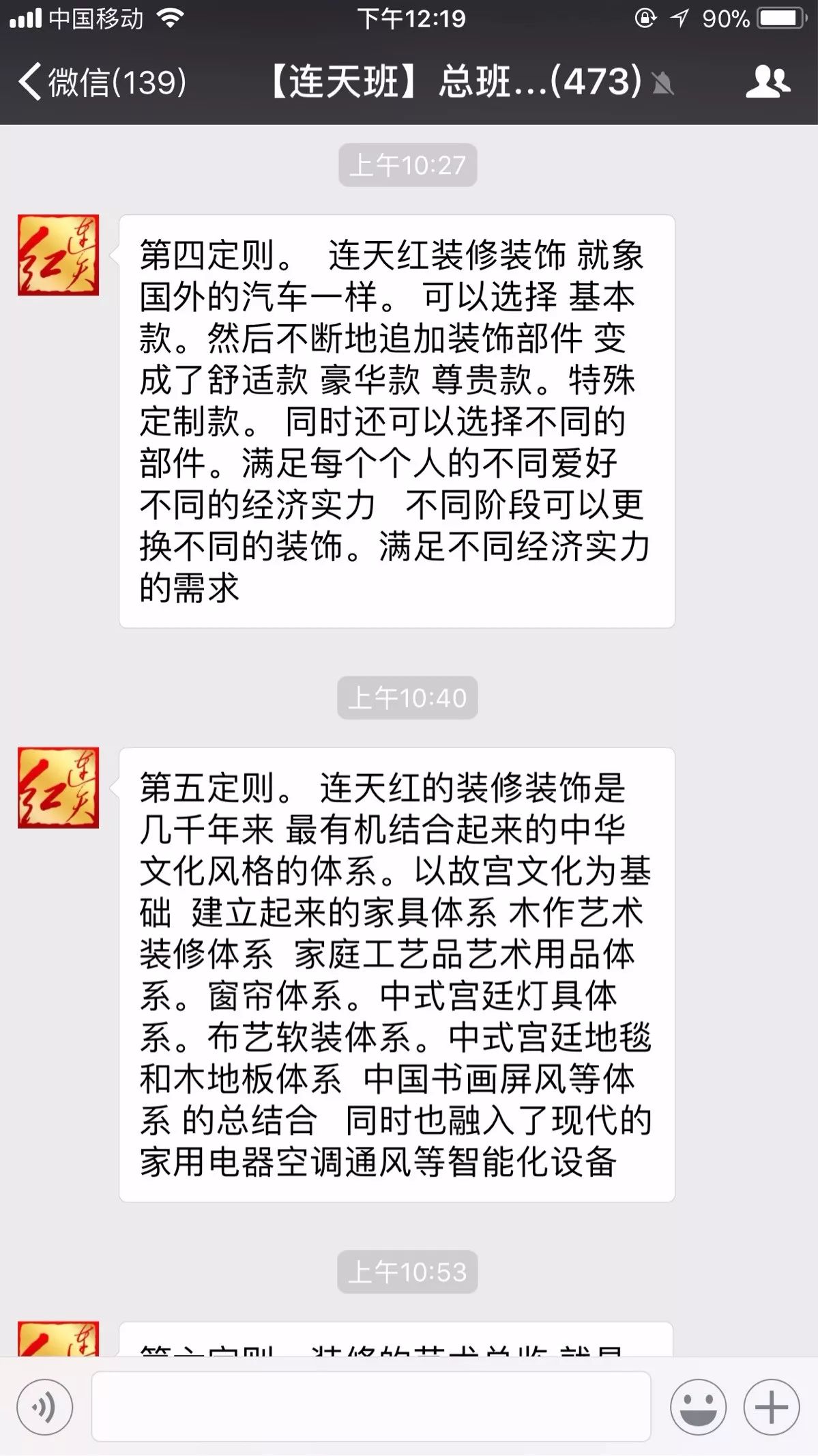
Task: Tap the message text input field
Action: point(371,1407)
